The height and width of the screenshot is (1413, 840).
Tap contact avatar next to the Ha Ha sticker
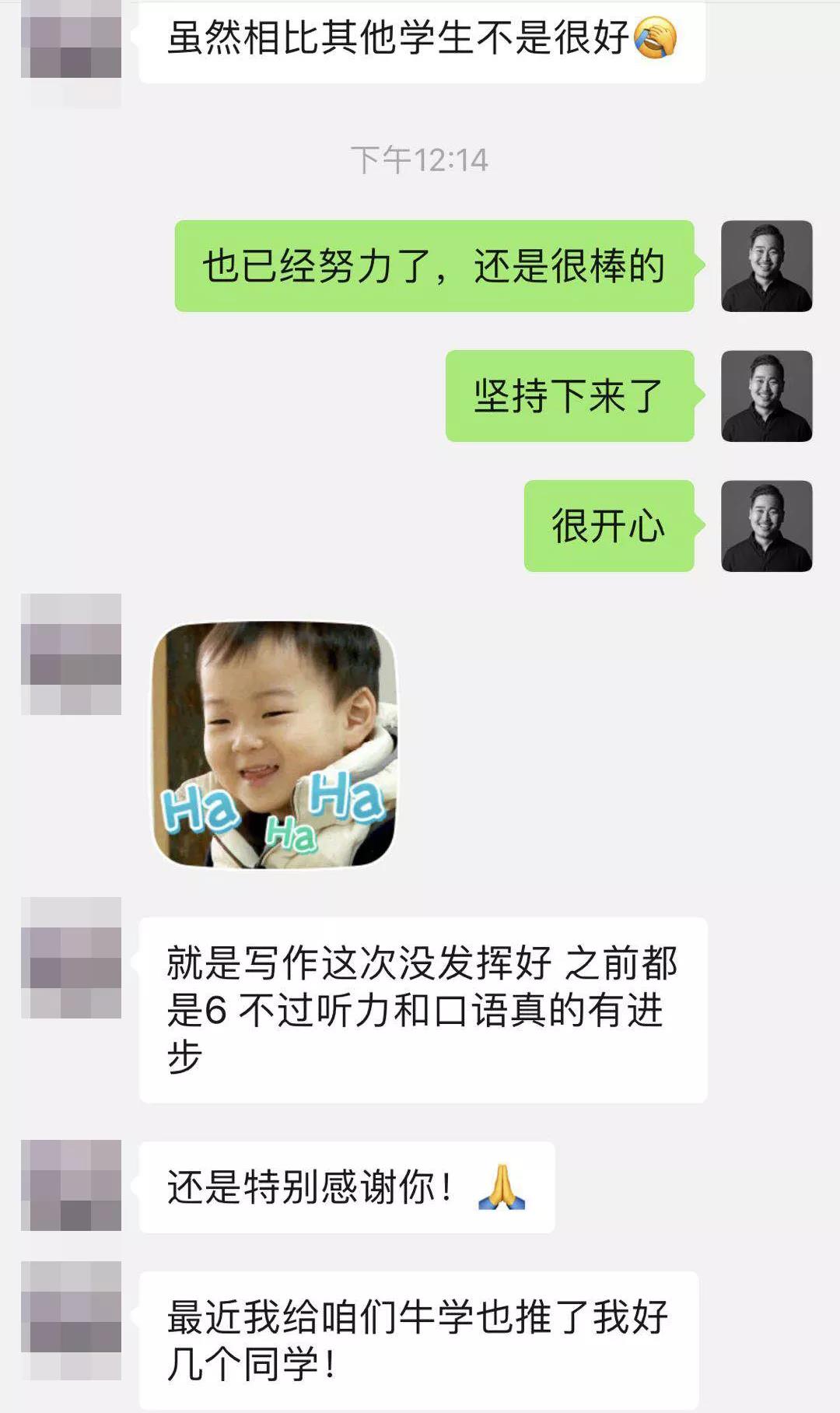[71, 654]
